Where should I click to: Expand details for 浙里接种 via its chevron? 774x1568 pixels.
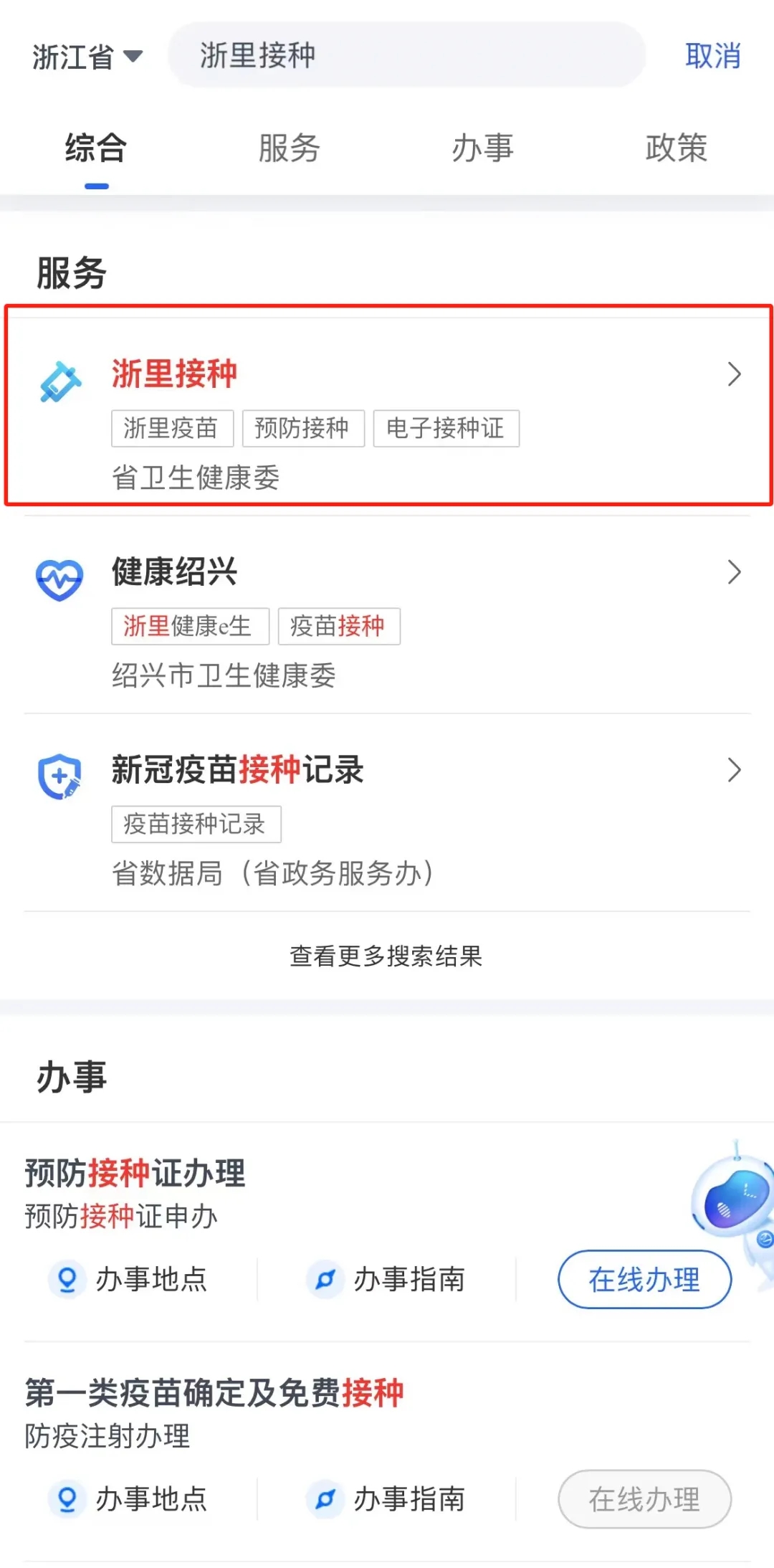(x=734, y=374)
